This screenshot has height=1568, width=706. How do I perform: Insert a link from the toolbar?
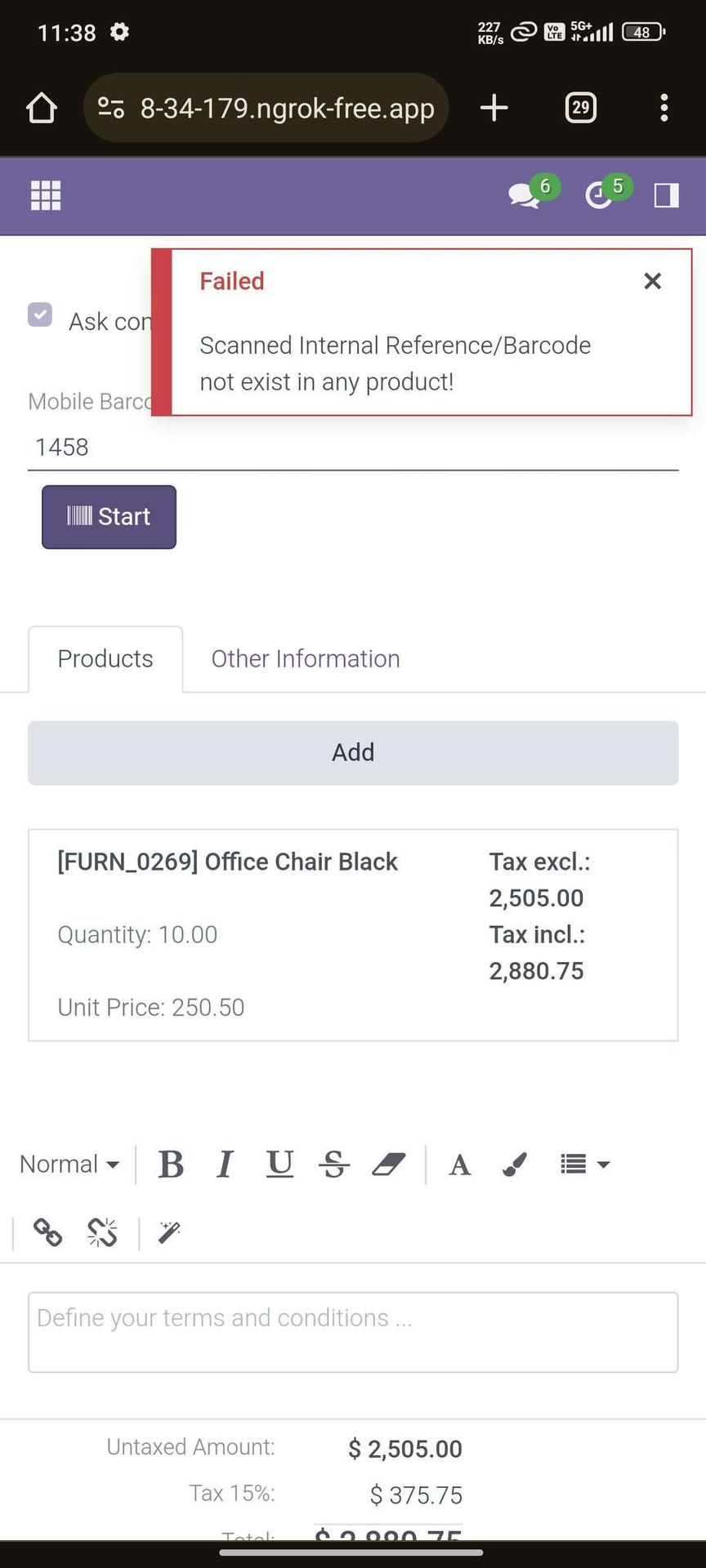pos(47,1232)
